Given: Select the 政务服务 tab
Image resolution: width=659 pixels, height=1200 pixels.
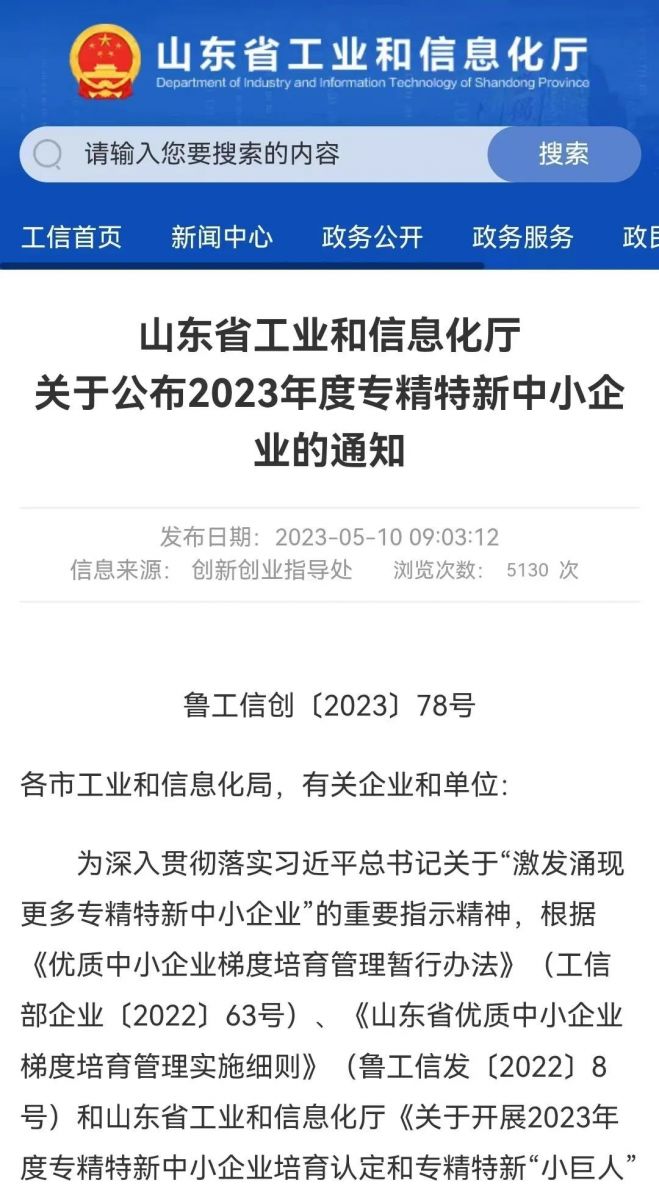Looking at the screenshot, I should tap(522, 237).
